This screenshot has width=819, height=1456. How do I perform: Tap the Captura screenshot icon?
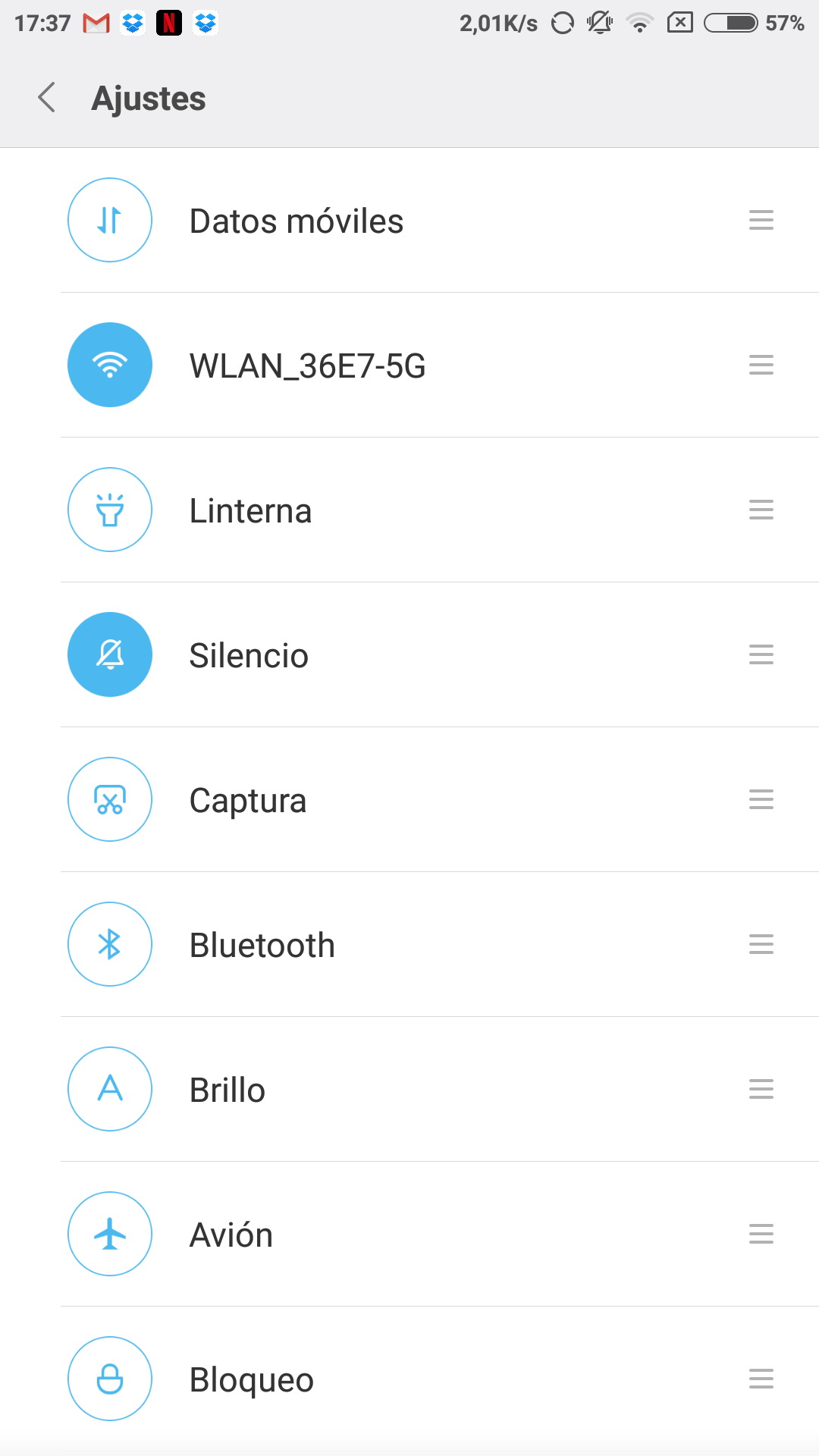pyautogui.click(x=110, y=799)
